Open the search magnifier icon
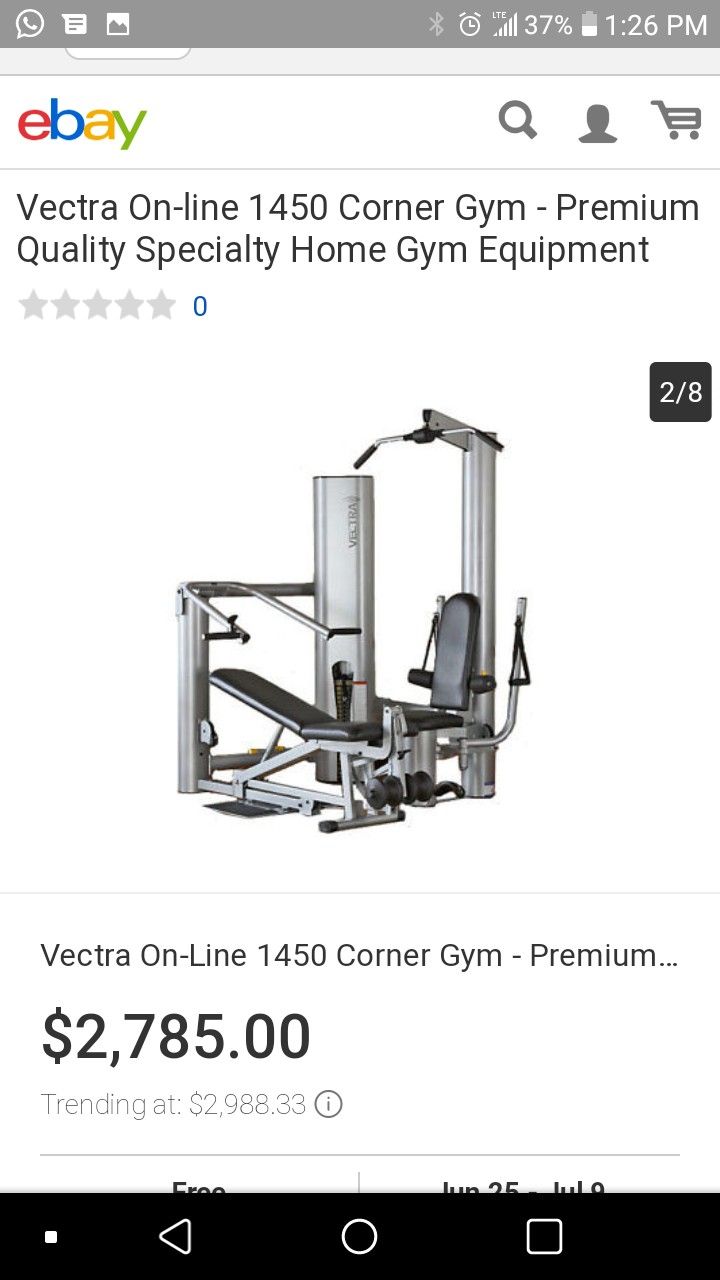 (518, 122)
